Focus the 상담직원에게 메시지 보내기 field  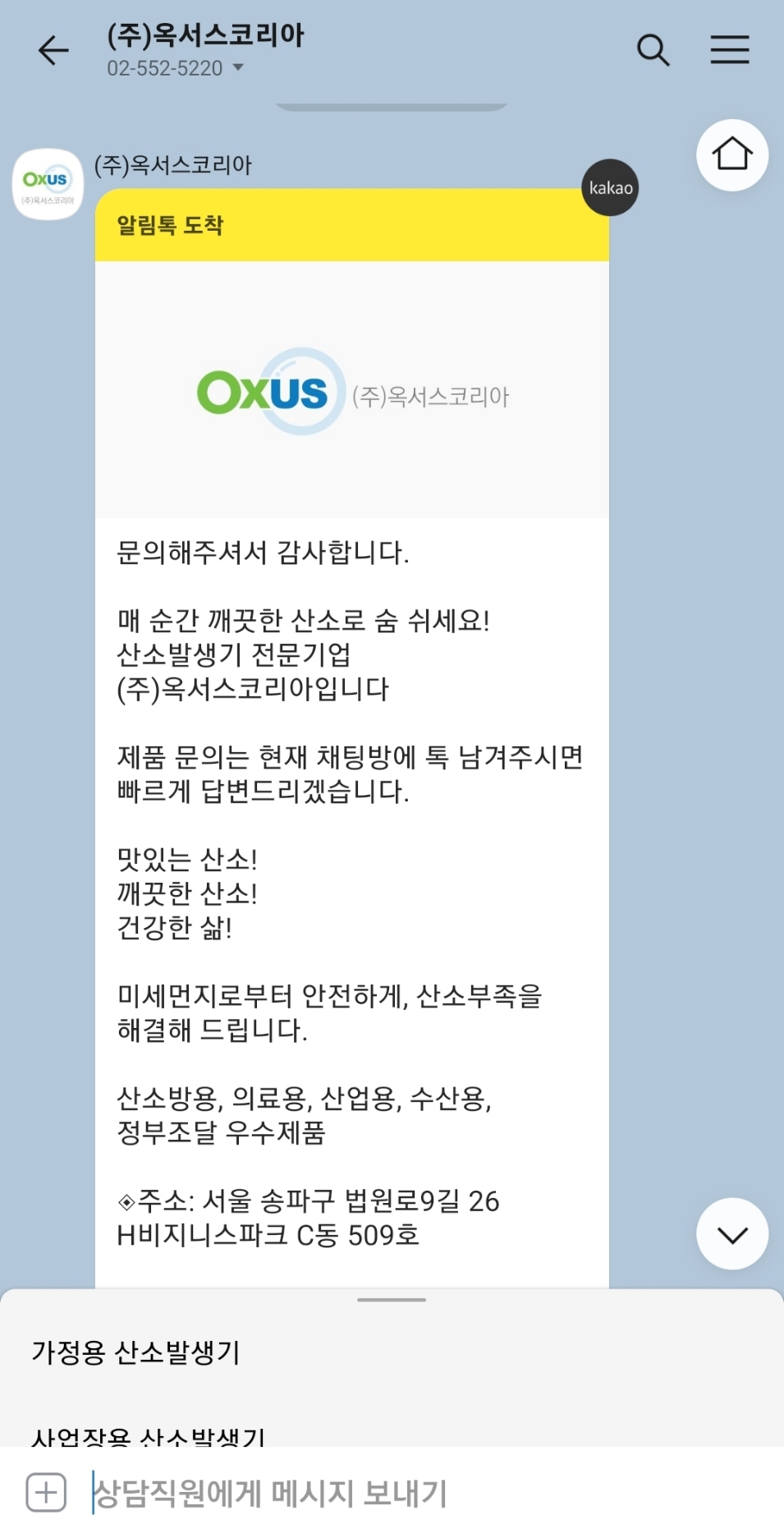(427, 1493)
